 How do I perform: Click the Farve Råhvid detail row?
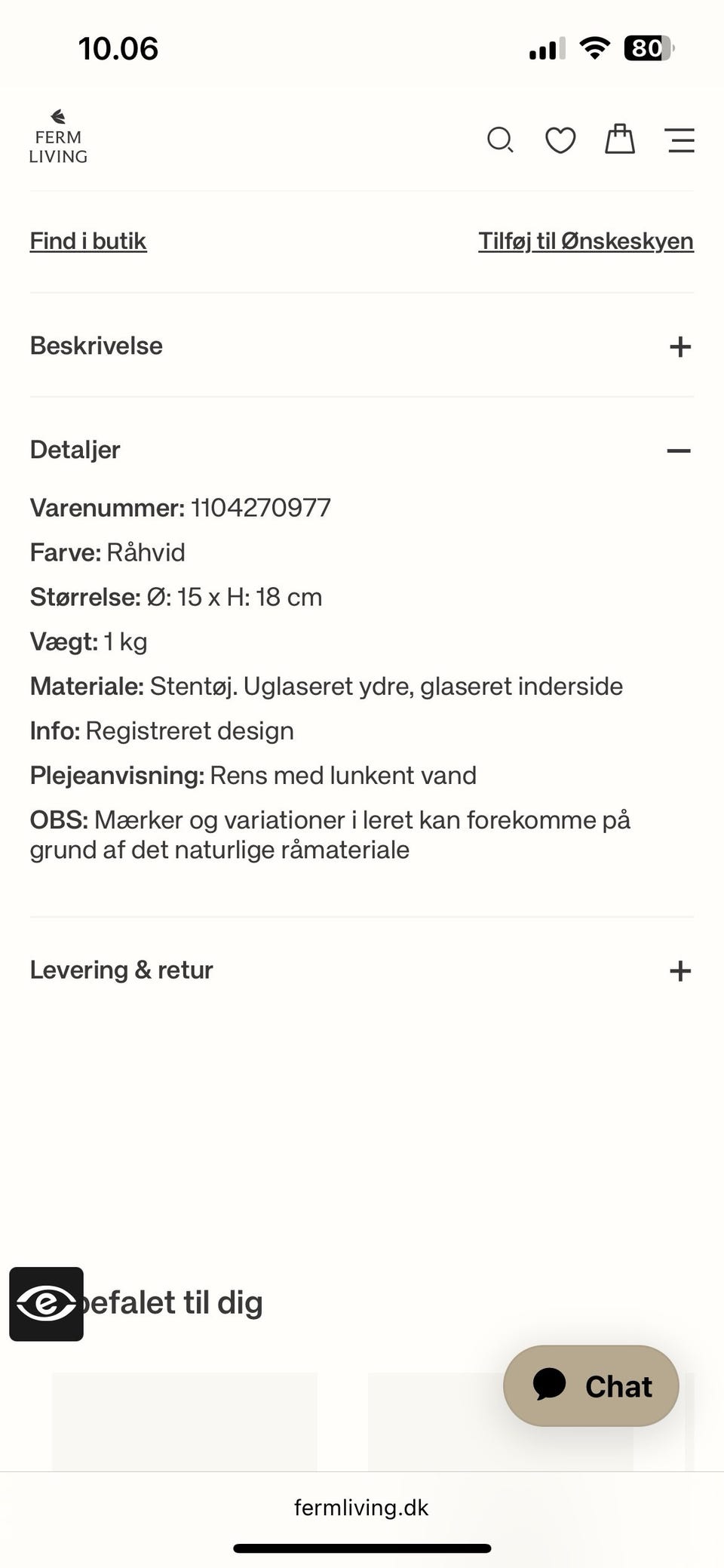click(108, 552)
